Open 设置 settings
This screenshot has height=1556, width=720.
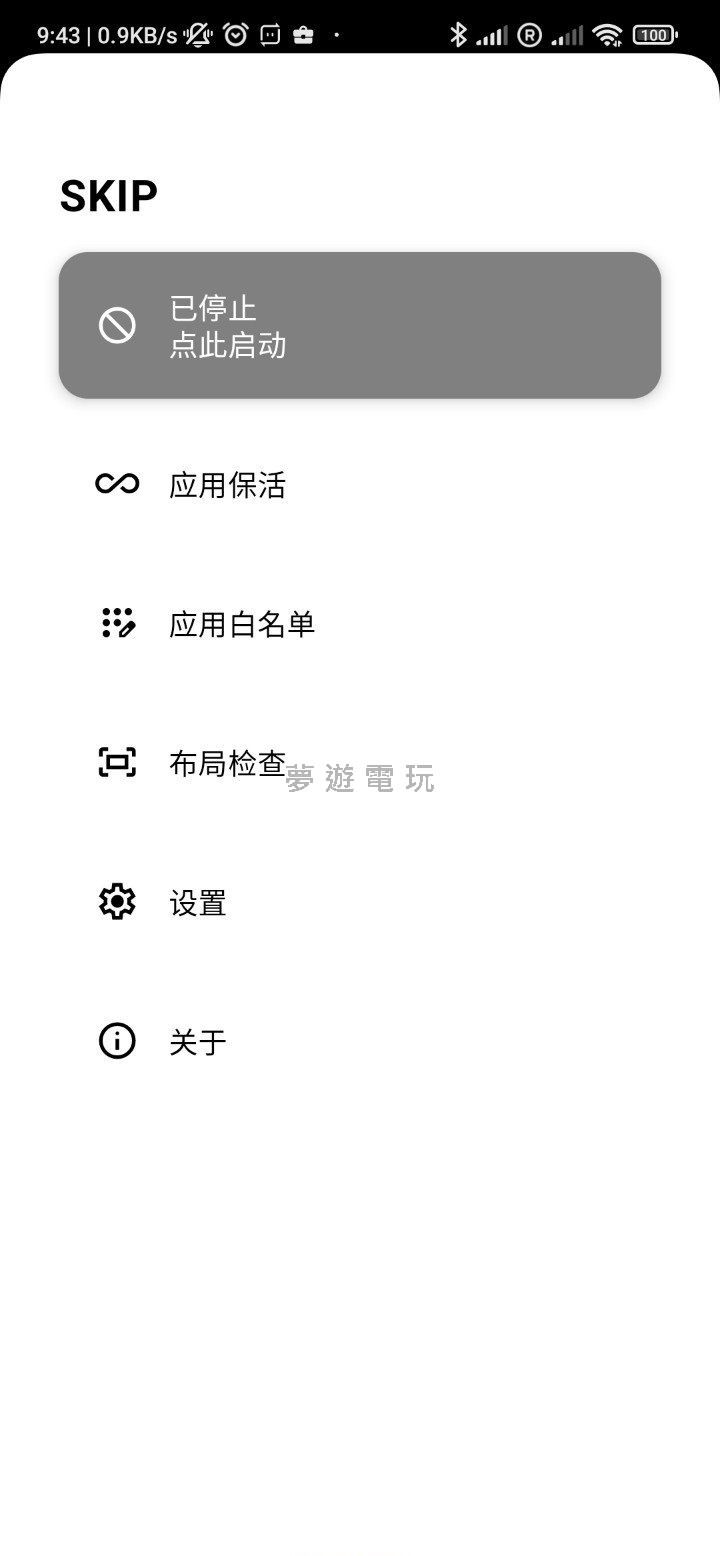(197, 903)
